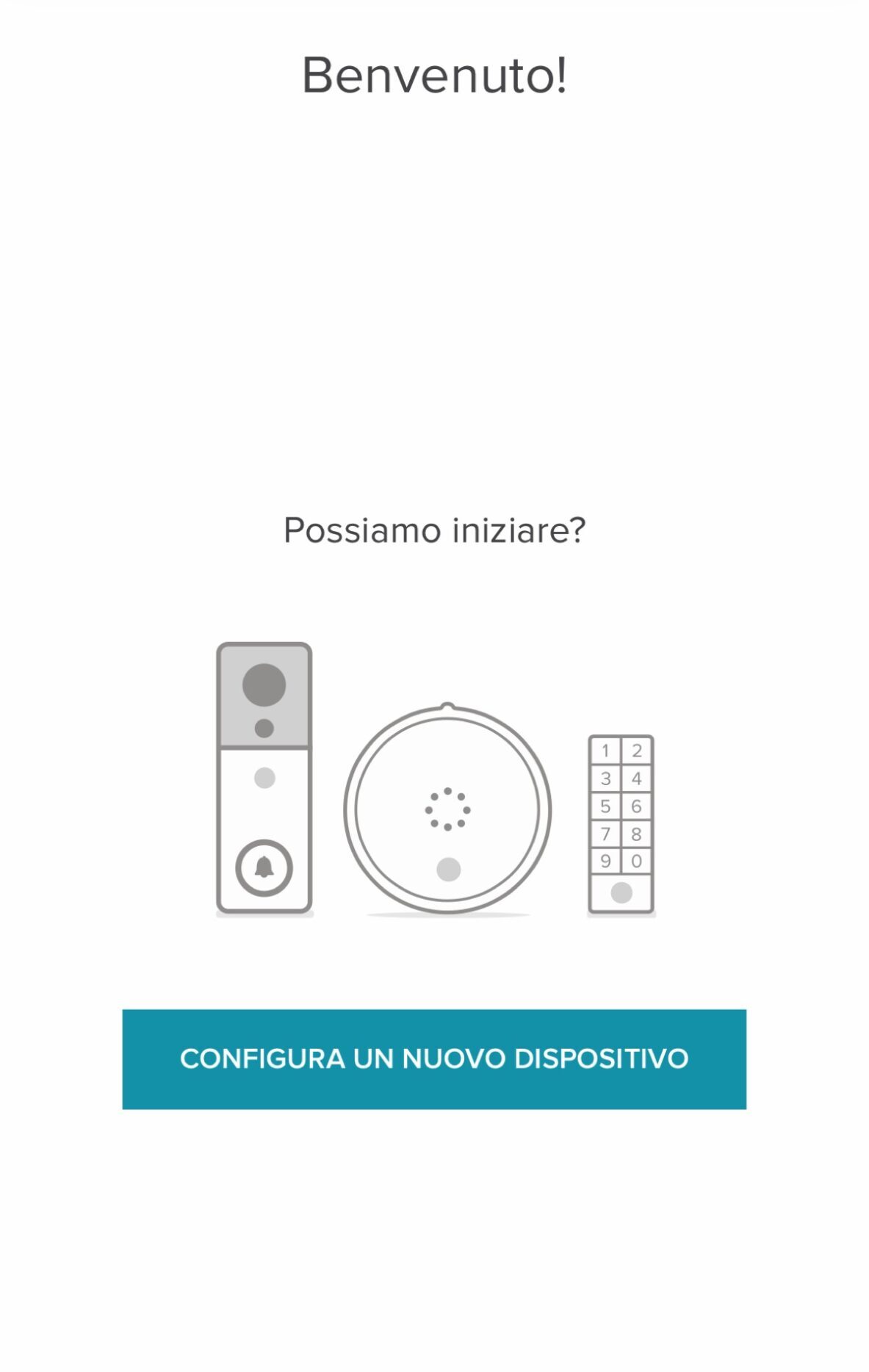Tap Configura un nuovo dispositivo button

click(434, 1058)
